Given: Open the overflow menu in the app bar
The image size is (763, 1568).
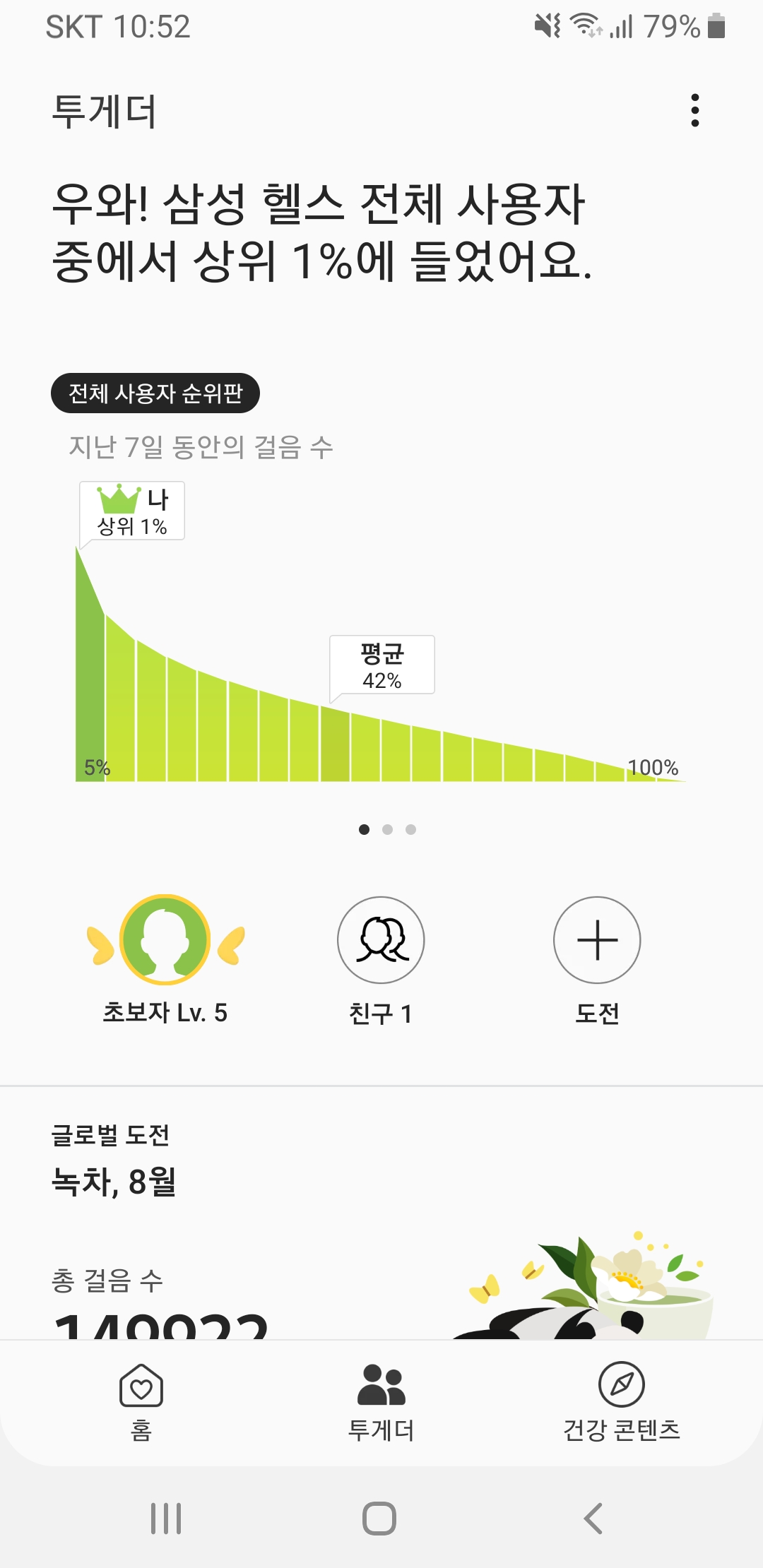Looking at the screenshot, I should [x=695, y=111].
